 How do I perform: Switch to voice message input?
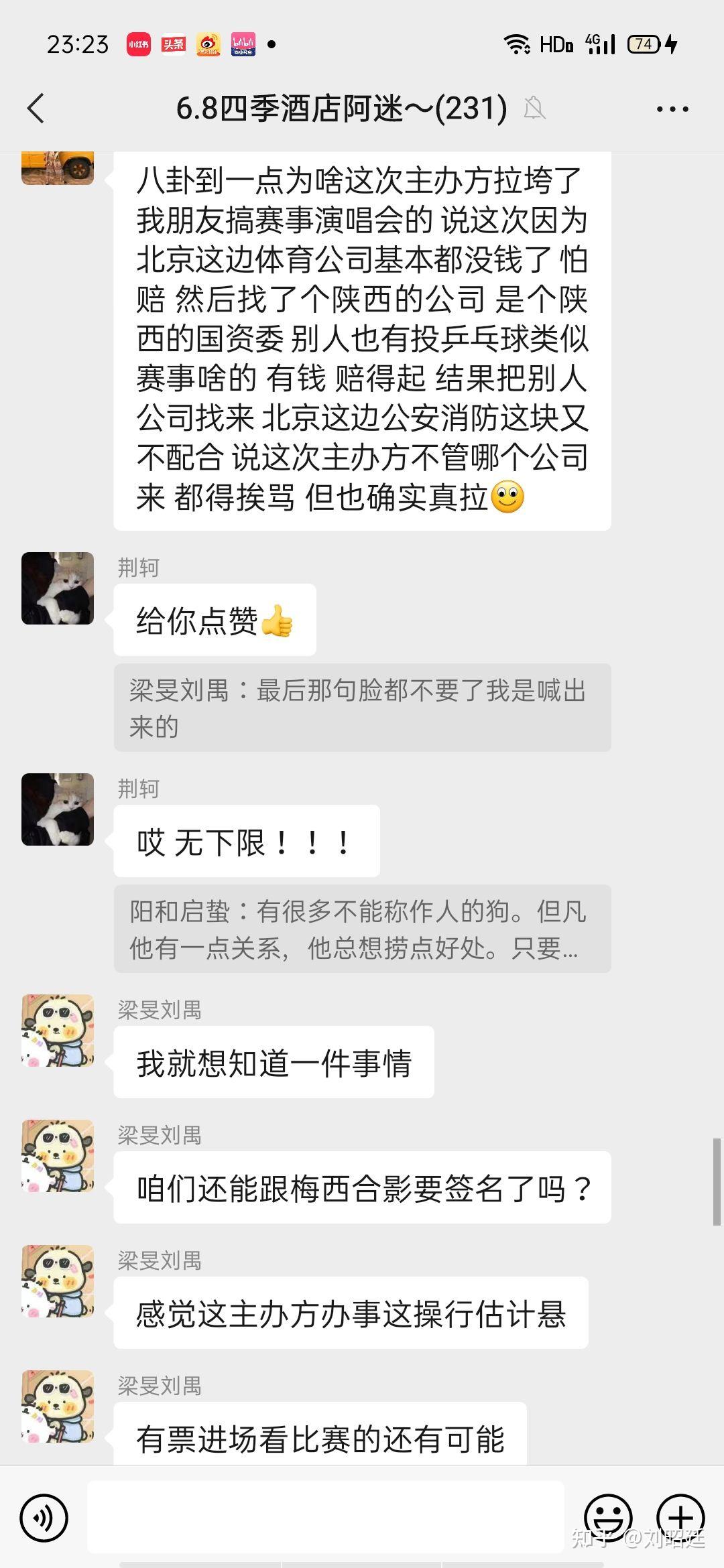[x=44, y=1518]
